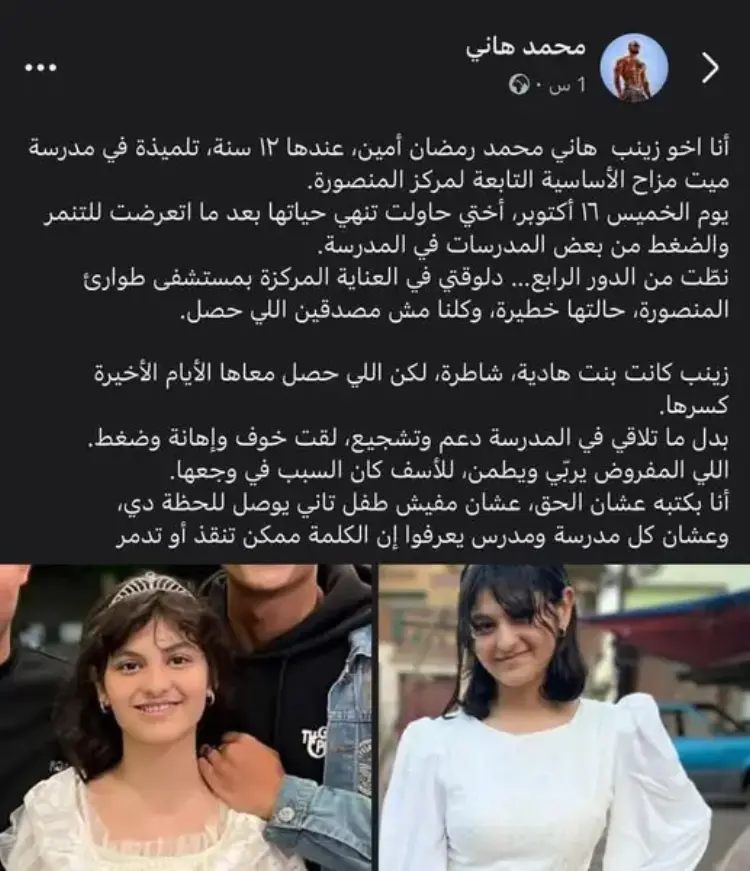
Task: Open the street photo of the girl in white
Action: point(565,717)
